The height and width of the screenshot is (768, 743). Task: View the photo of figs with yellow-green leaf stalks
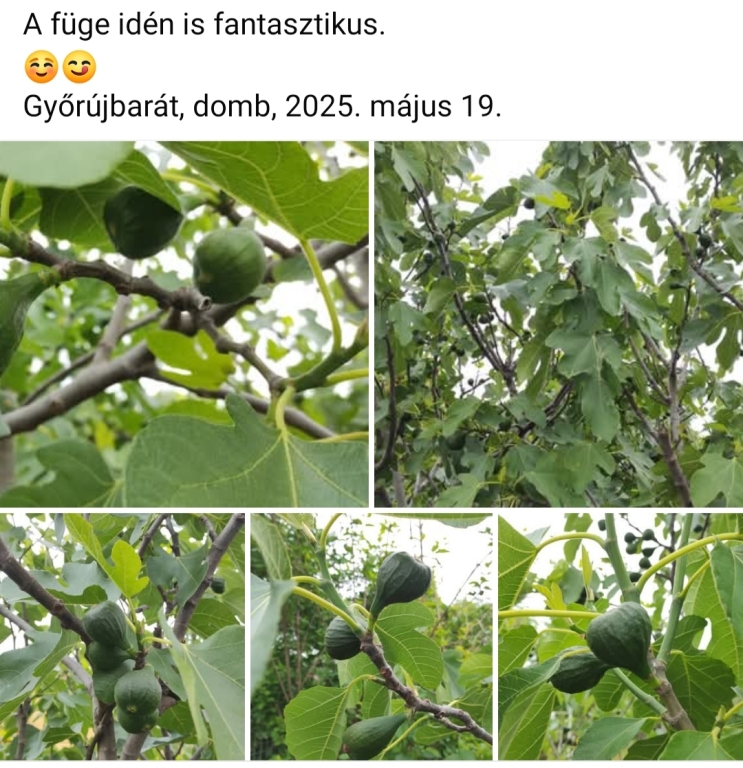click(620, 636)
